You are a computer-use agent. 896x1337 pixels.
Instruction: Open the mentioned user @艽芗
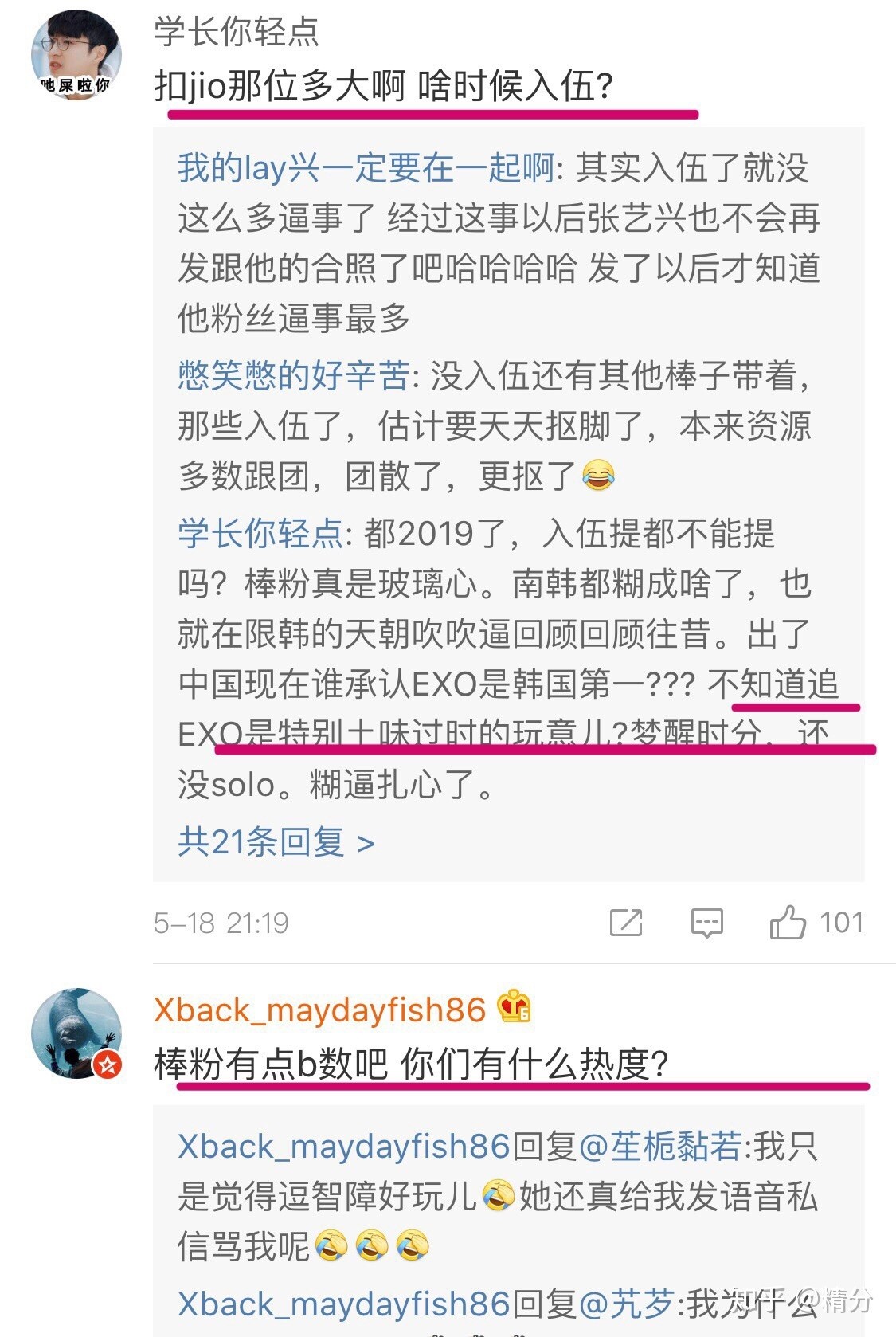click(x=627, y=1304)
